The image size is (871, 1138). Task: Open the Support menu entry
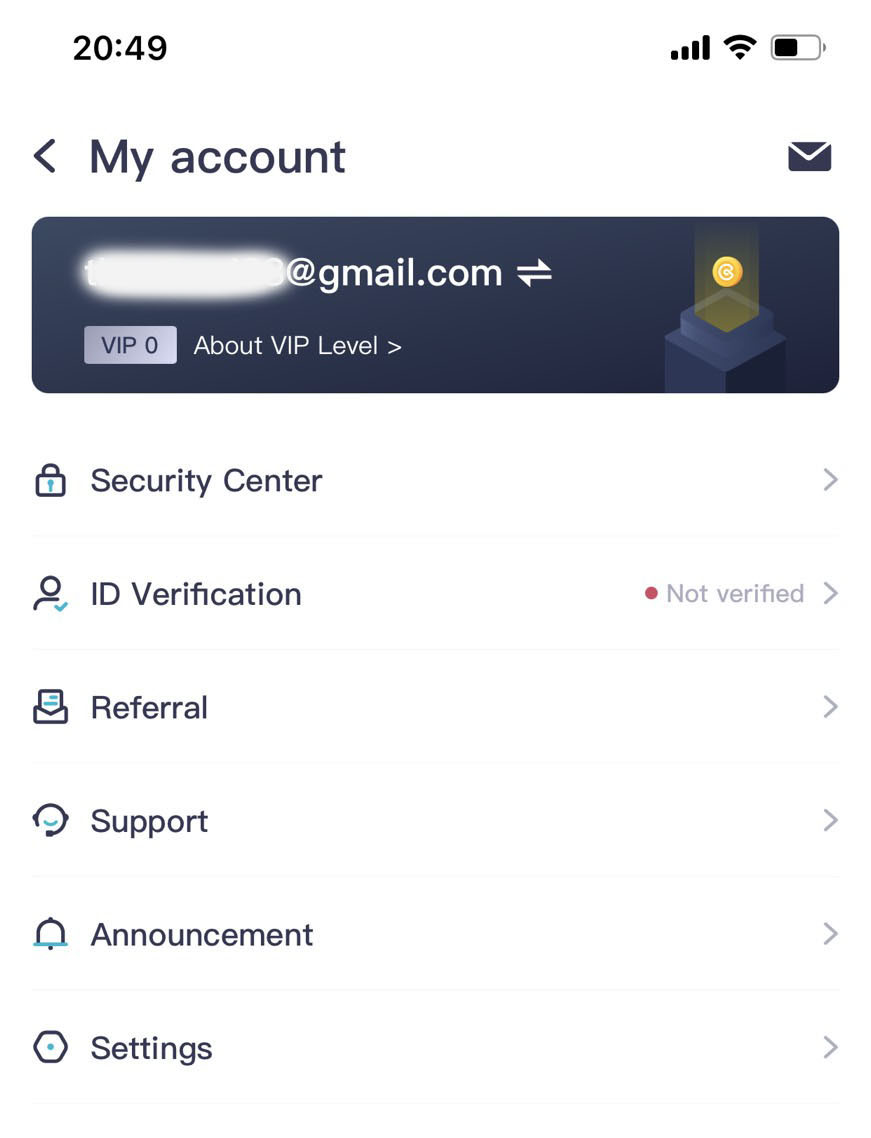[149, 820]
